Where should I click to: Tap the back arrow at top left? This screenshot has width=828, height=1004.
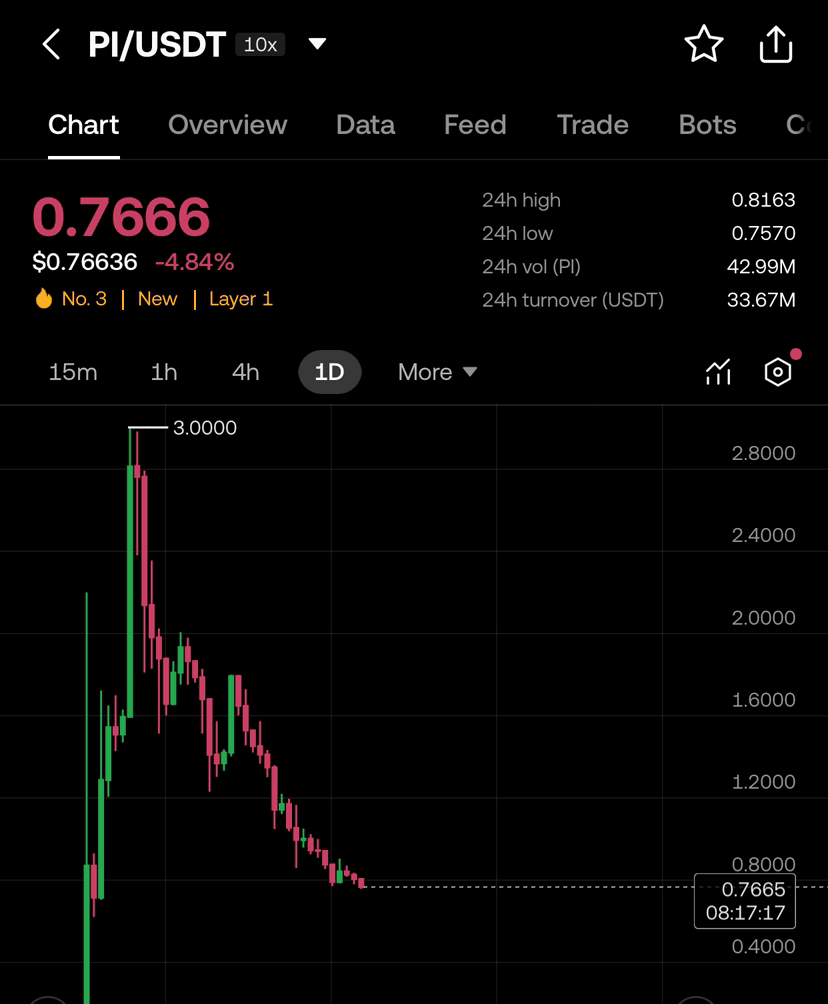[50, 44]
